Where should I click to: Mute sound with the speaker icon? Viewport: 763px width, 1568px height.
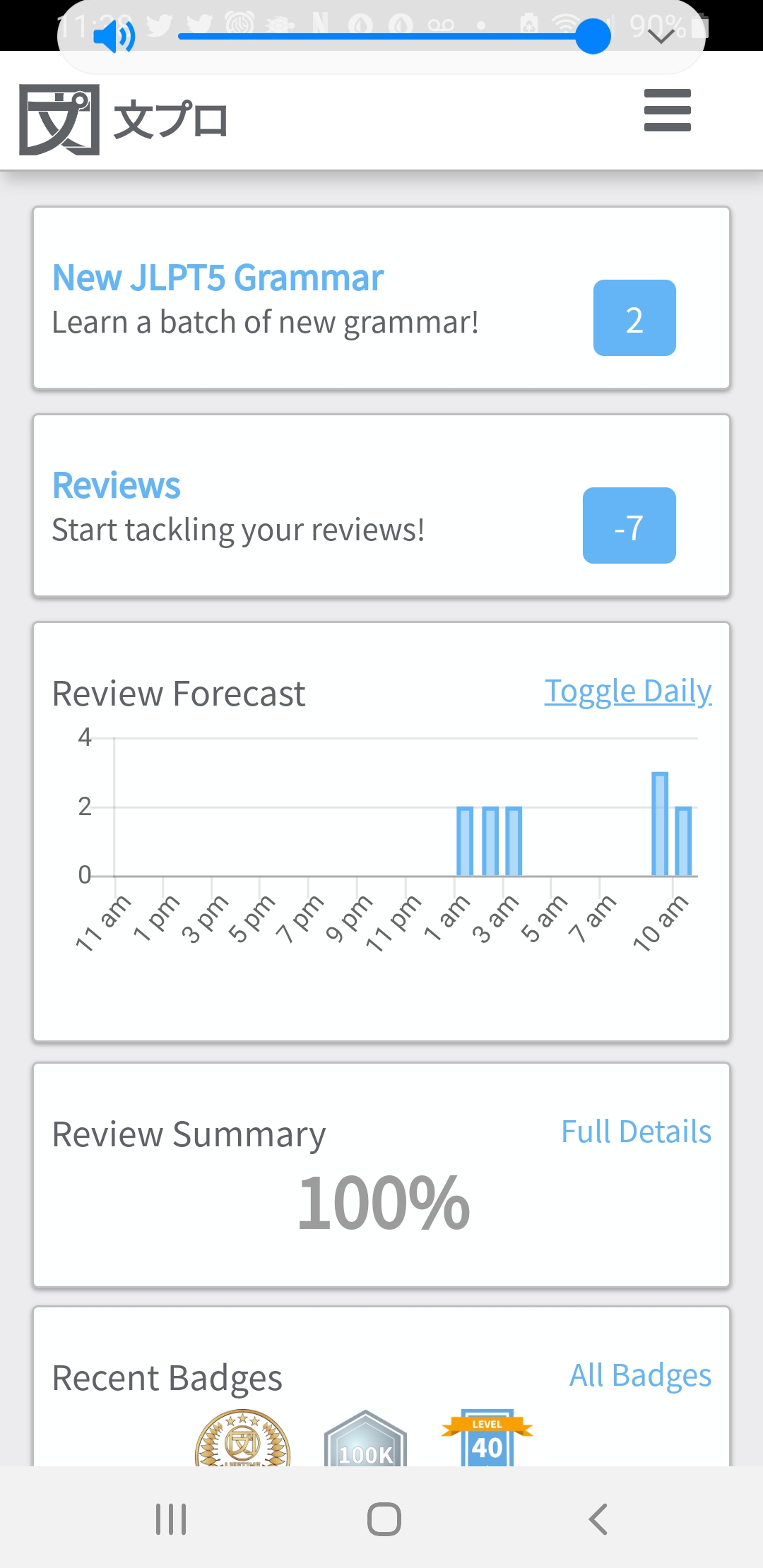pos(114,37)
